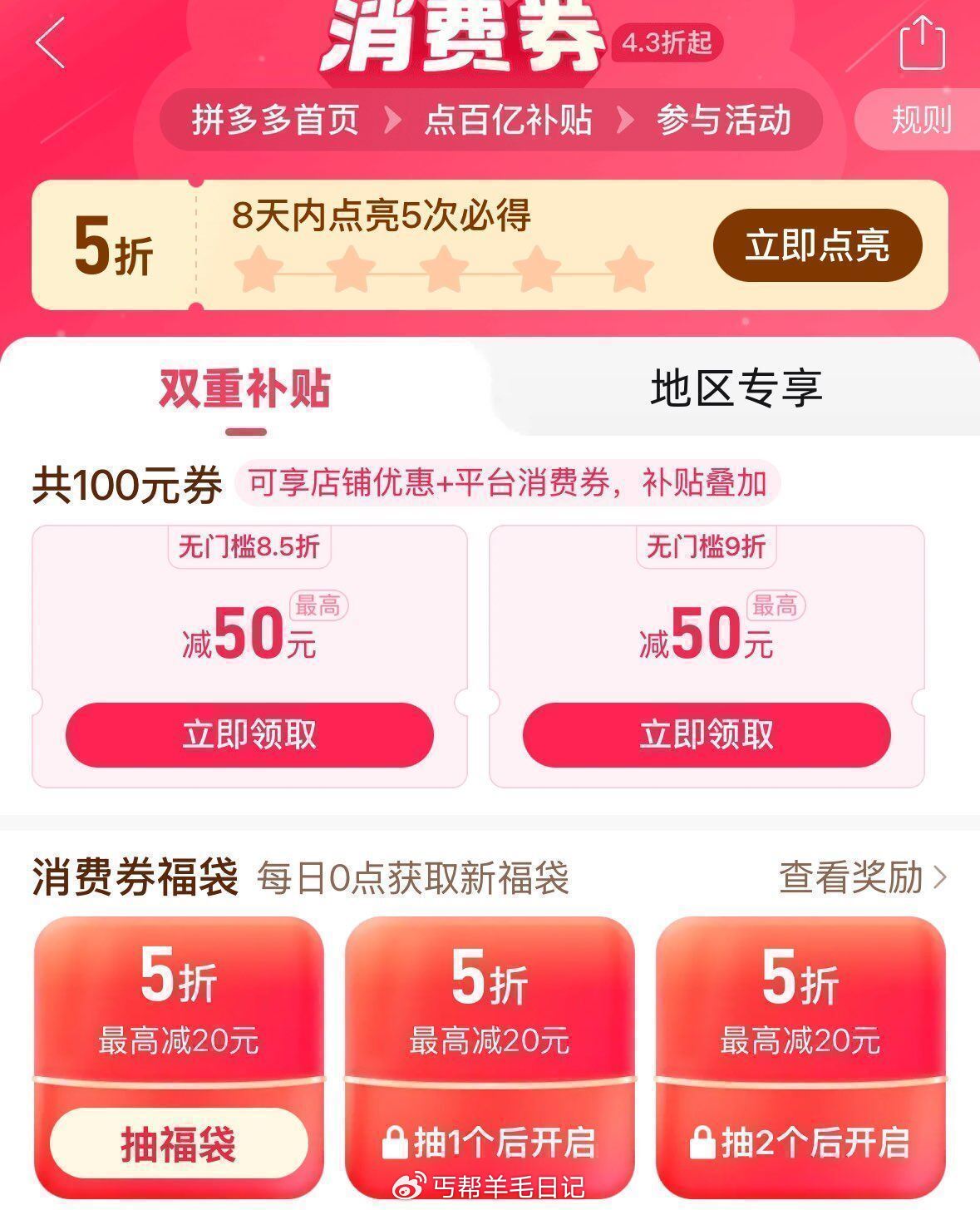Tap the locked 抽2个后开启 lucky bag
The image size is (980, 1210).
[800, 1143]
